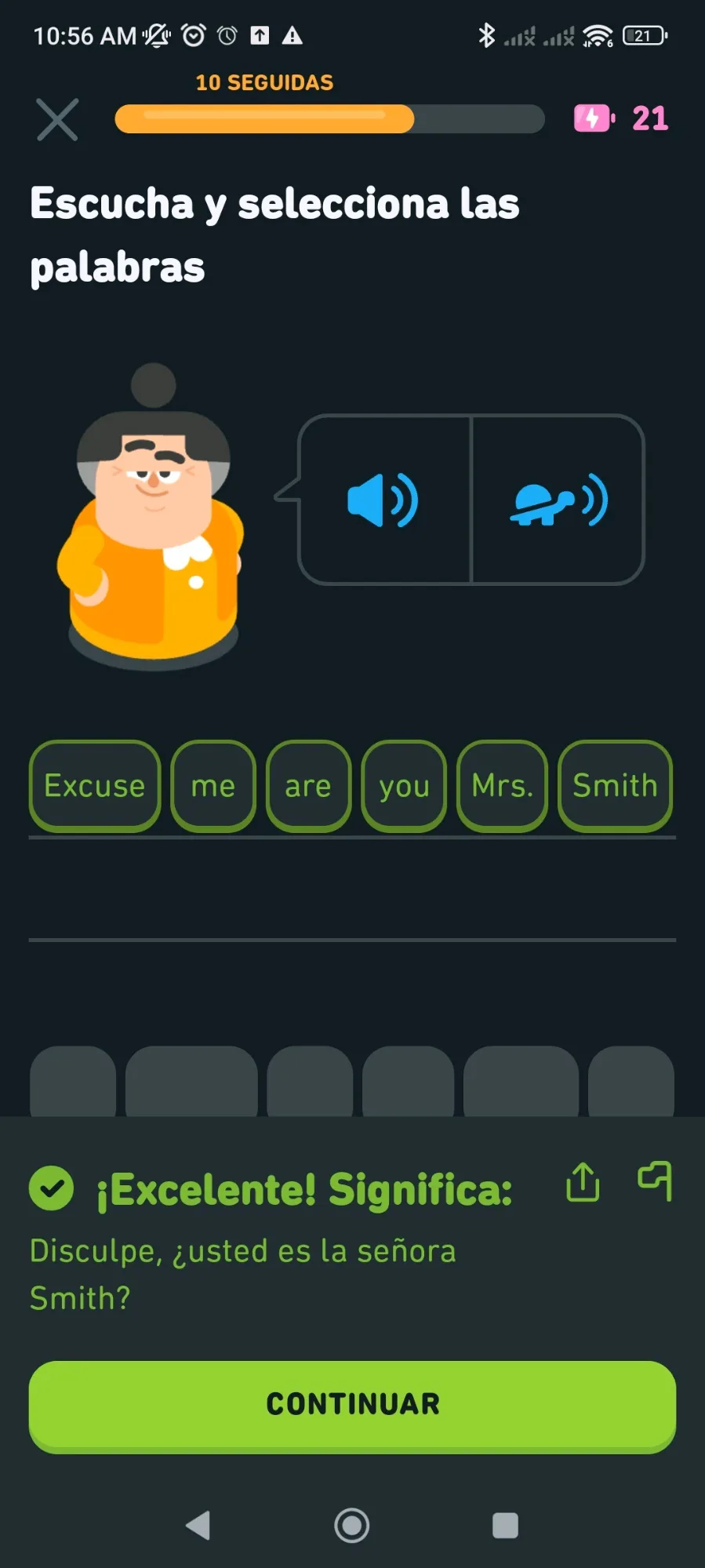The width and height of the screenshot is (705, 1568).
Task: Report this sentence with the flag icon
Action: [655, 1181]
